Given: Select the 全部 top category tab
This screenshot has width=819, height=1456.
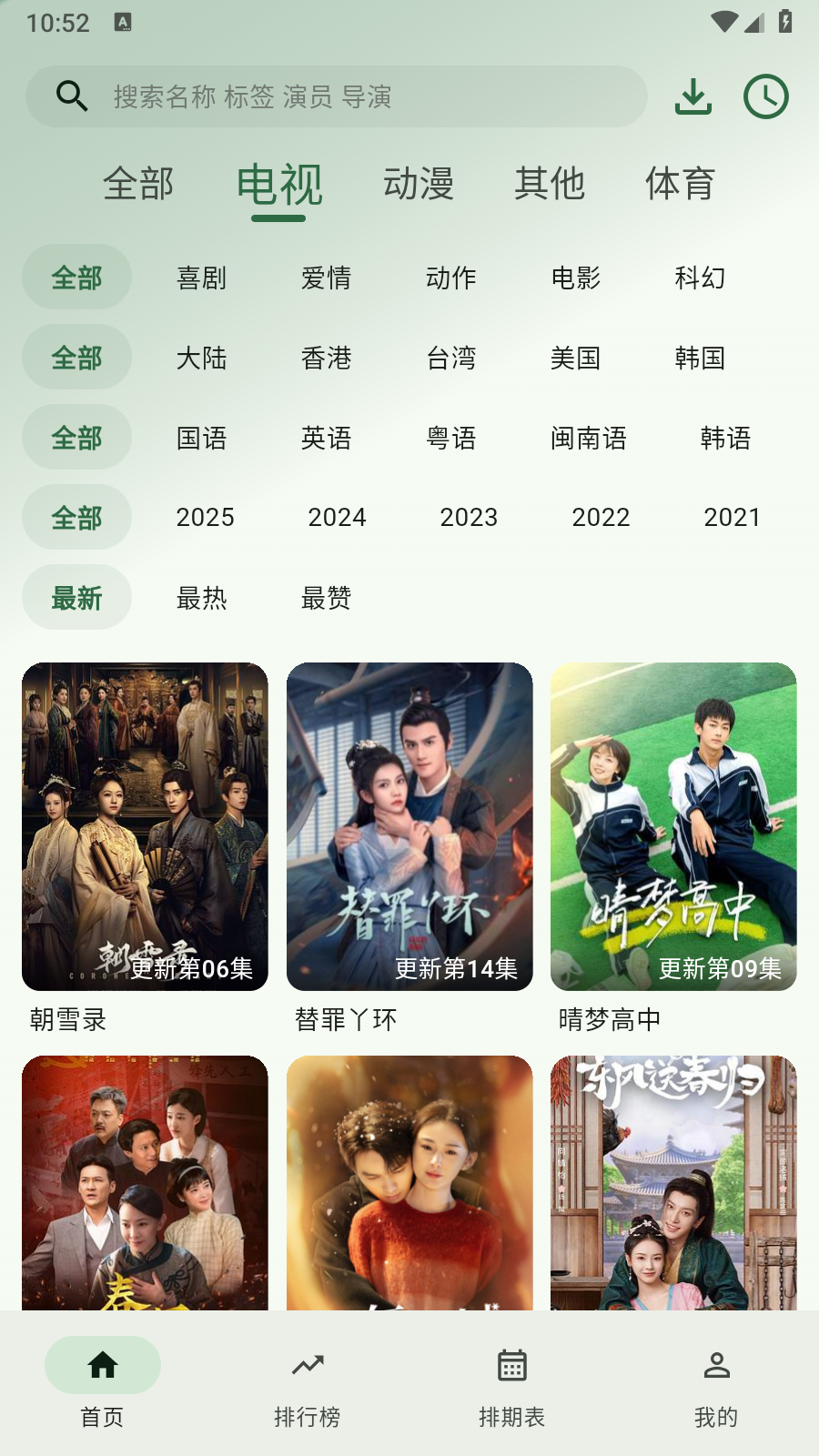Looking at the screenshot, I should point(138,184).
